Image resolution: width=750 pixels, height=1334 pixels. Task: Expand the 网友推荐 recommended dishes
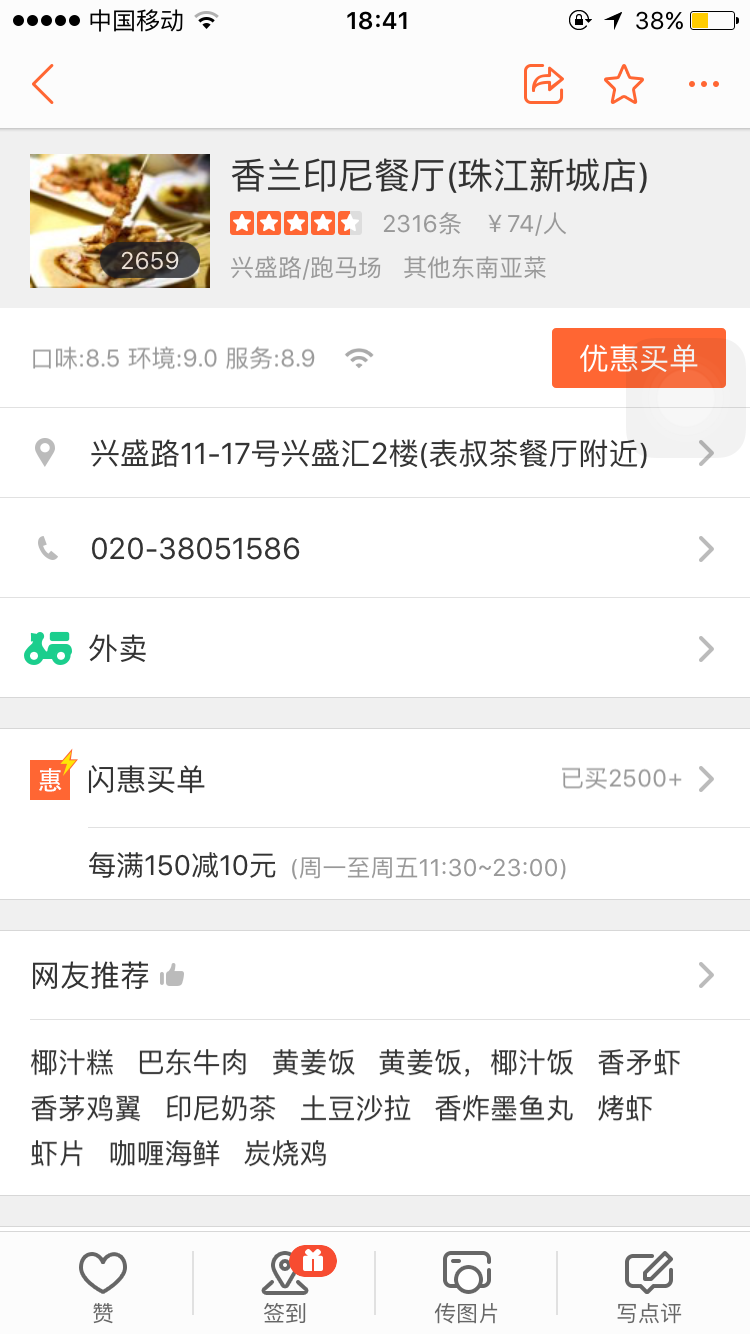[x=375, y=975]
